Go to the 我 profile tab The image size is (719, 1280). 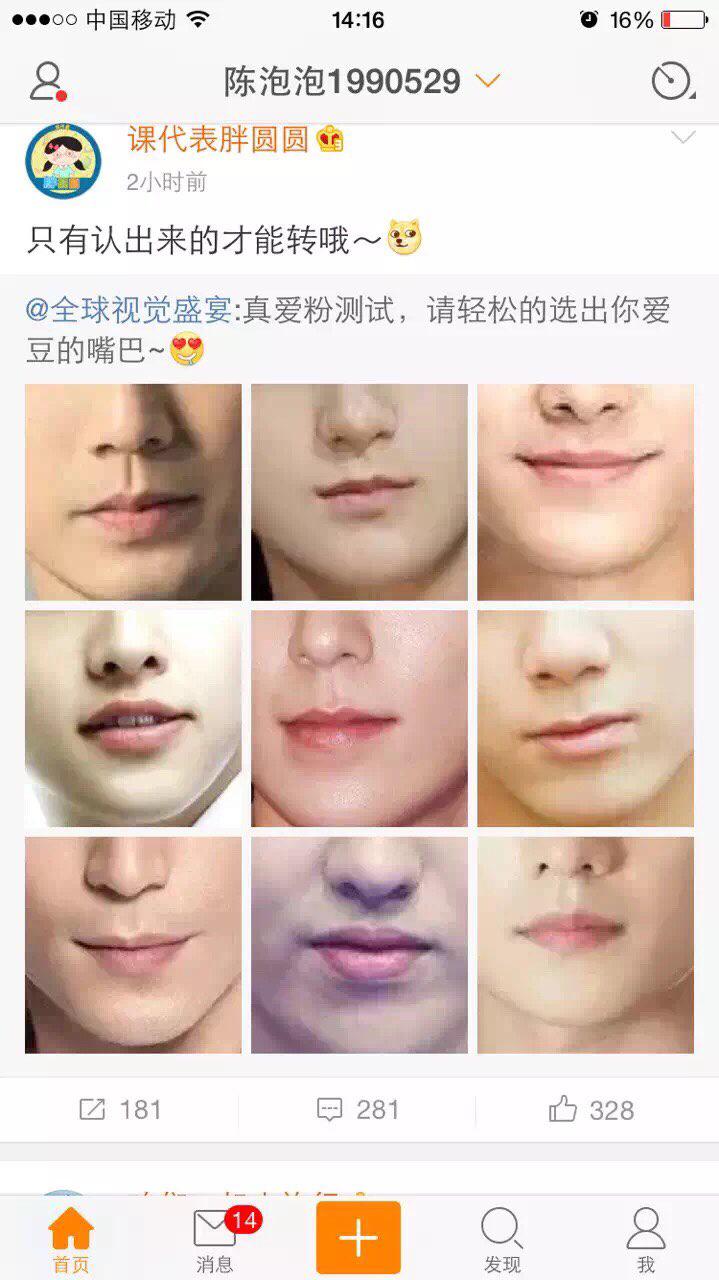646,1240
